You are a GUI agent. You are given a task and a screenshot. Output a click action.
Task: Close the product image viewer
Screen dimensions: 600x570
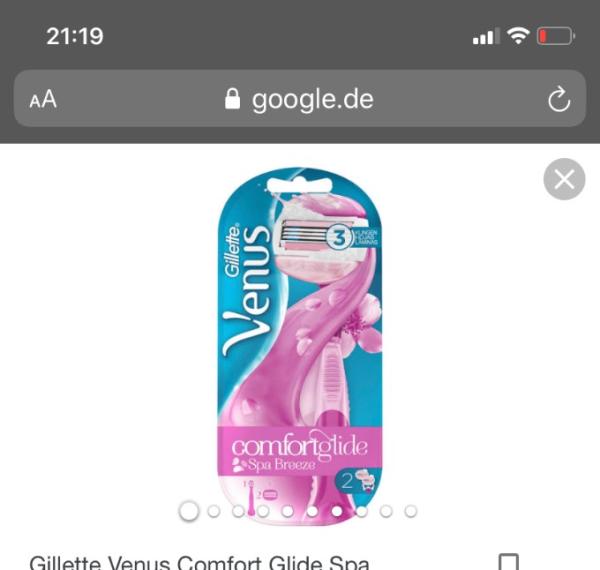click(x=564, y=179)
